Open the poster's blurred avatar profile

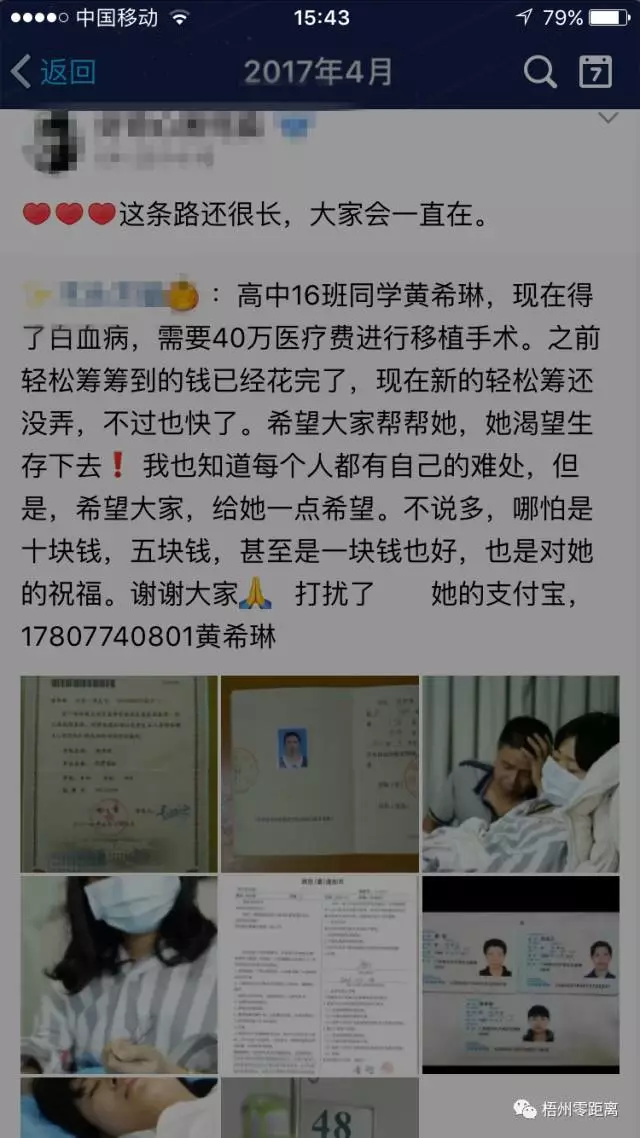pos(52,140)
